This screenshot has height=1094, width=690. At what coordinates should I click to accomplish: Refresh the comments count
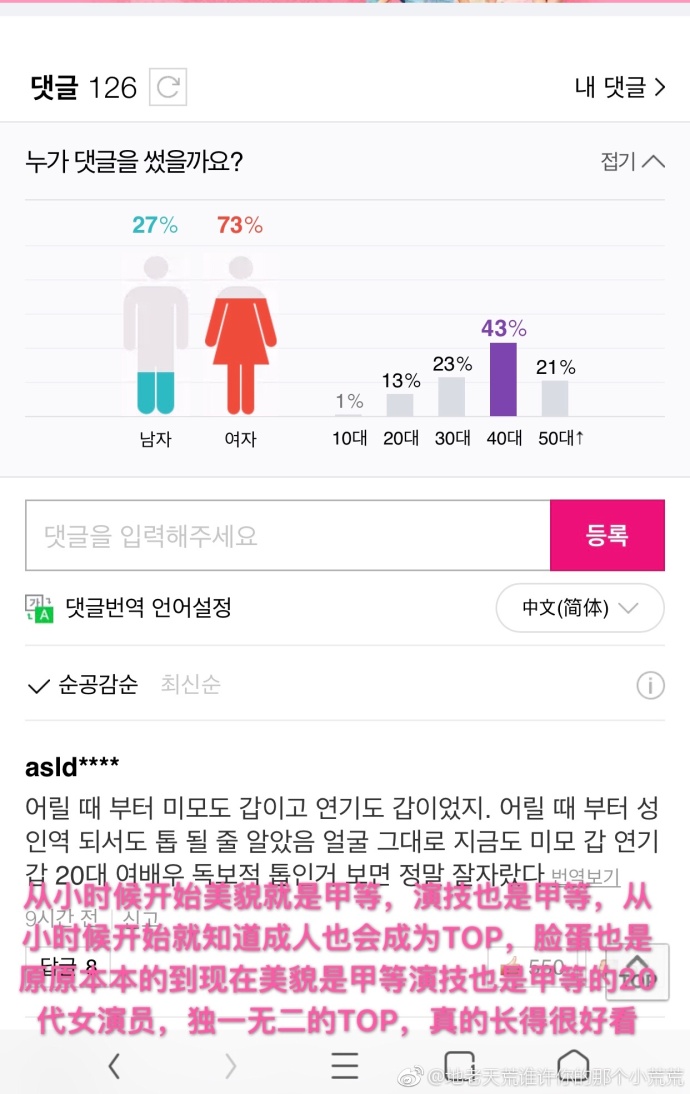point(168,87)
